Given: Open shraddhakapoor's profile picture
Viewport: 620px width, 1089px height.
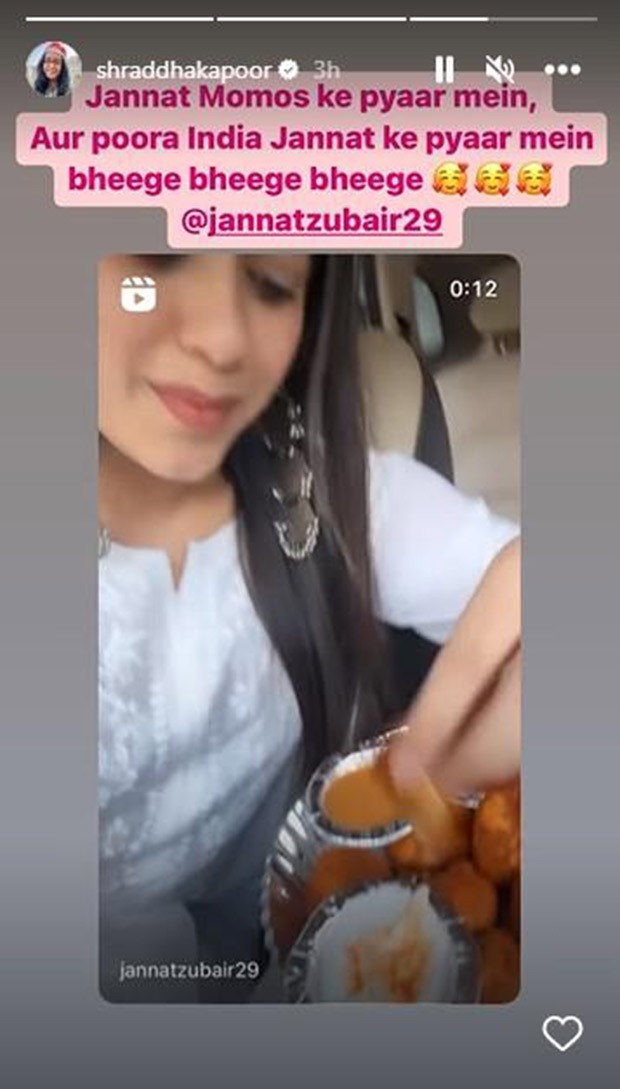Looking at the screenshot, I should (53, 69).
